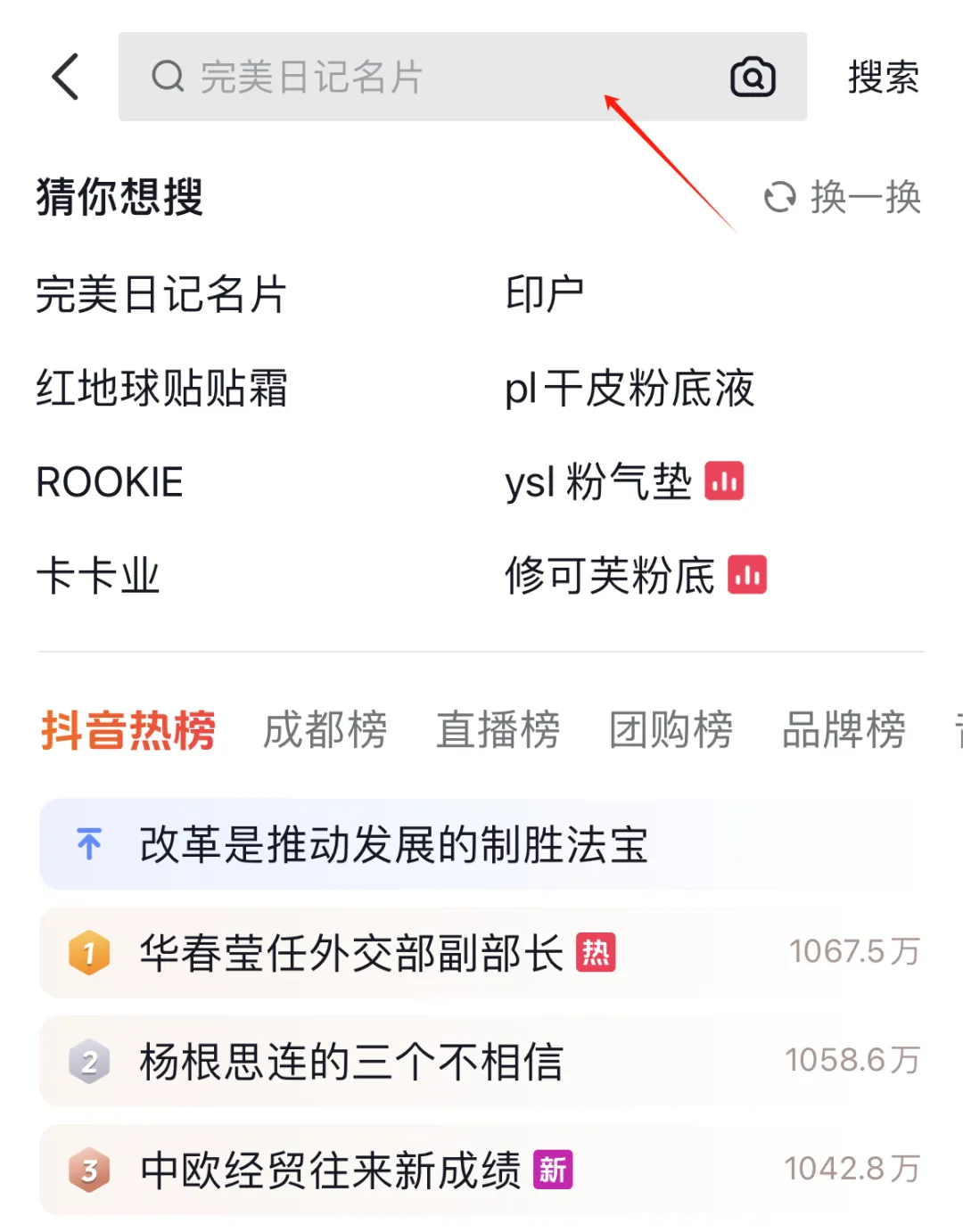Refresh suggestions with 换一换
Viewport: 963px width, 1232px height.
point(843,197)
